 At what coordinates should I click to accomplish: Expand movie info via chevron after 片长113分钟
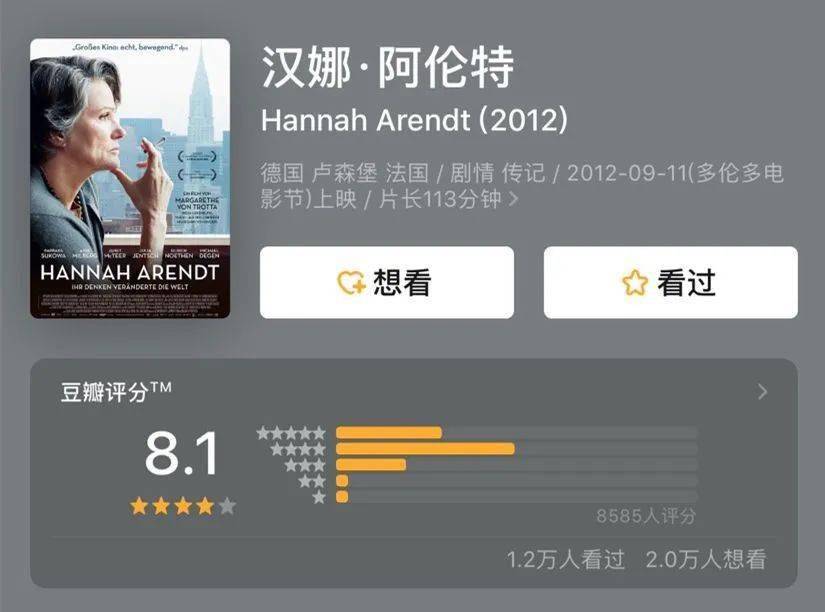coord(514,199)
